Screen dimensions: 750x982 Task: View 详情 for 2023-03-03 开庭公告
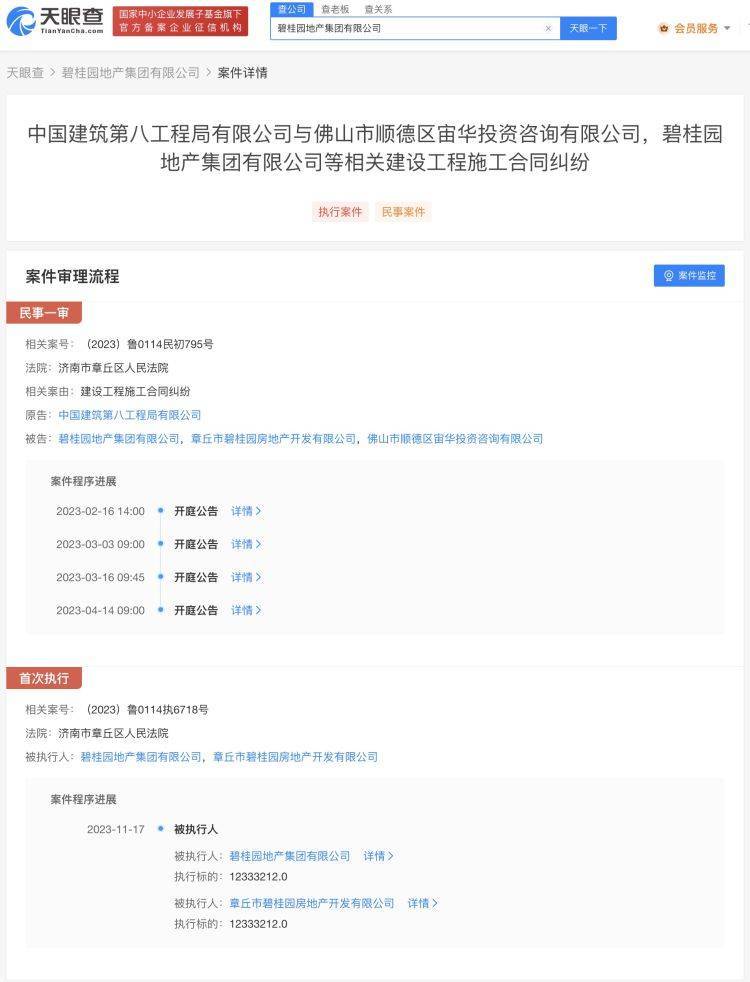[x=246, y=544]
